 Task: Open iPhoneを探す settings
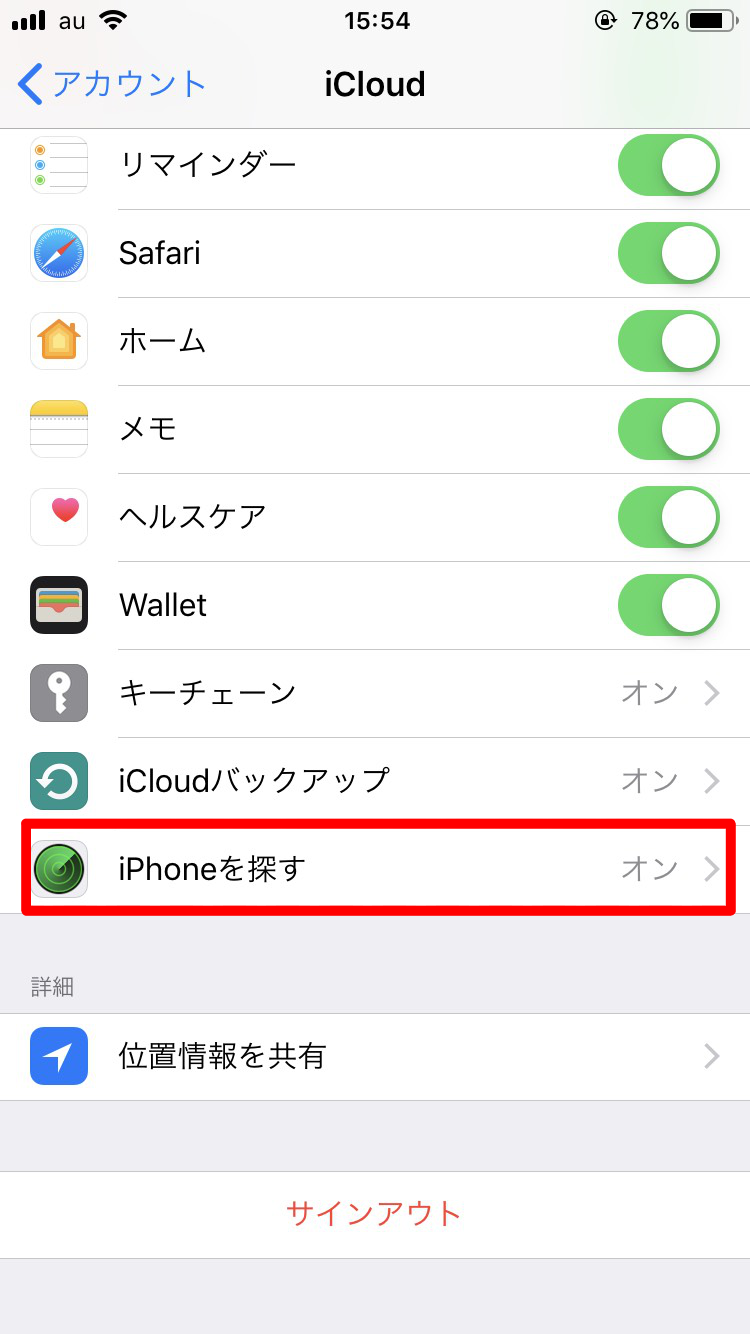375,868
